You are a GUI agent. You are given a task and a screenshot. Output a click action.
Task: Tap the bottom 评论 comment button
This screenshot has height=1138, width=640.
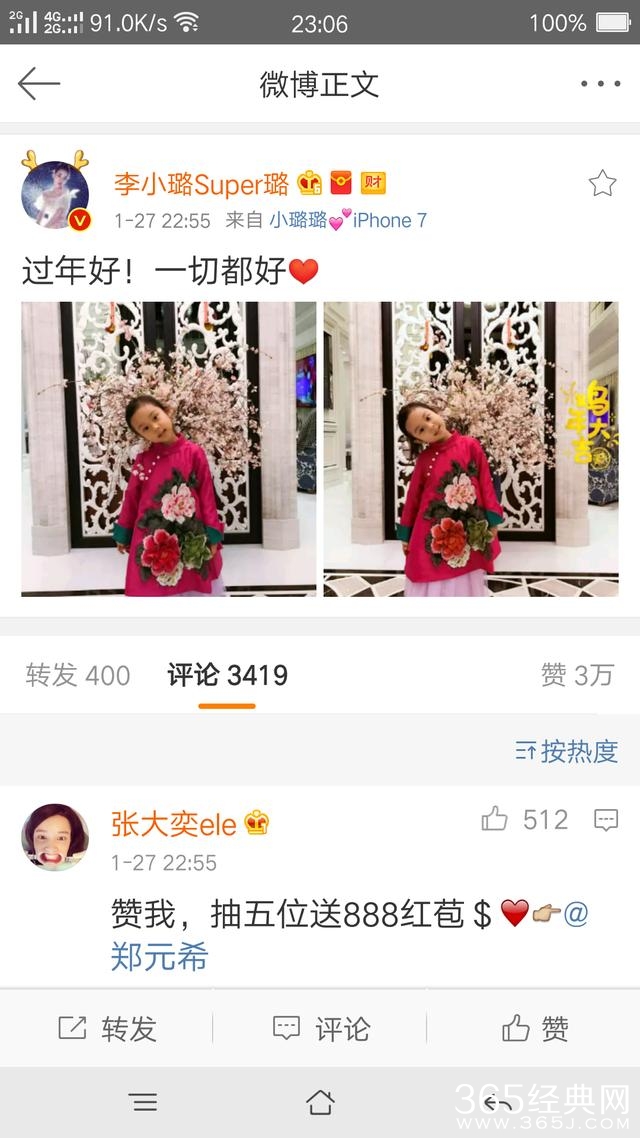320,1028
